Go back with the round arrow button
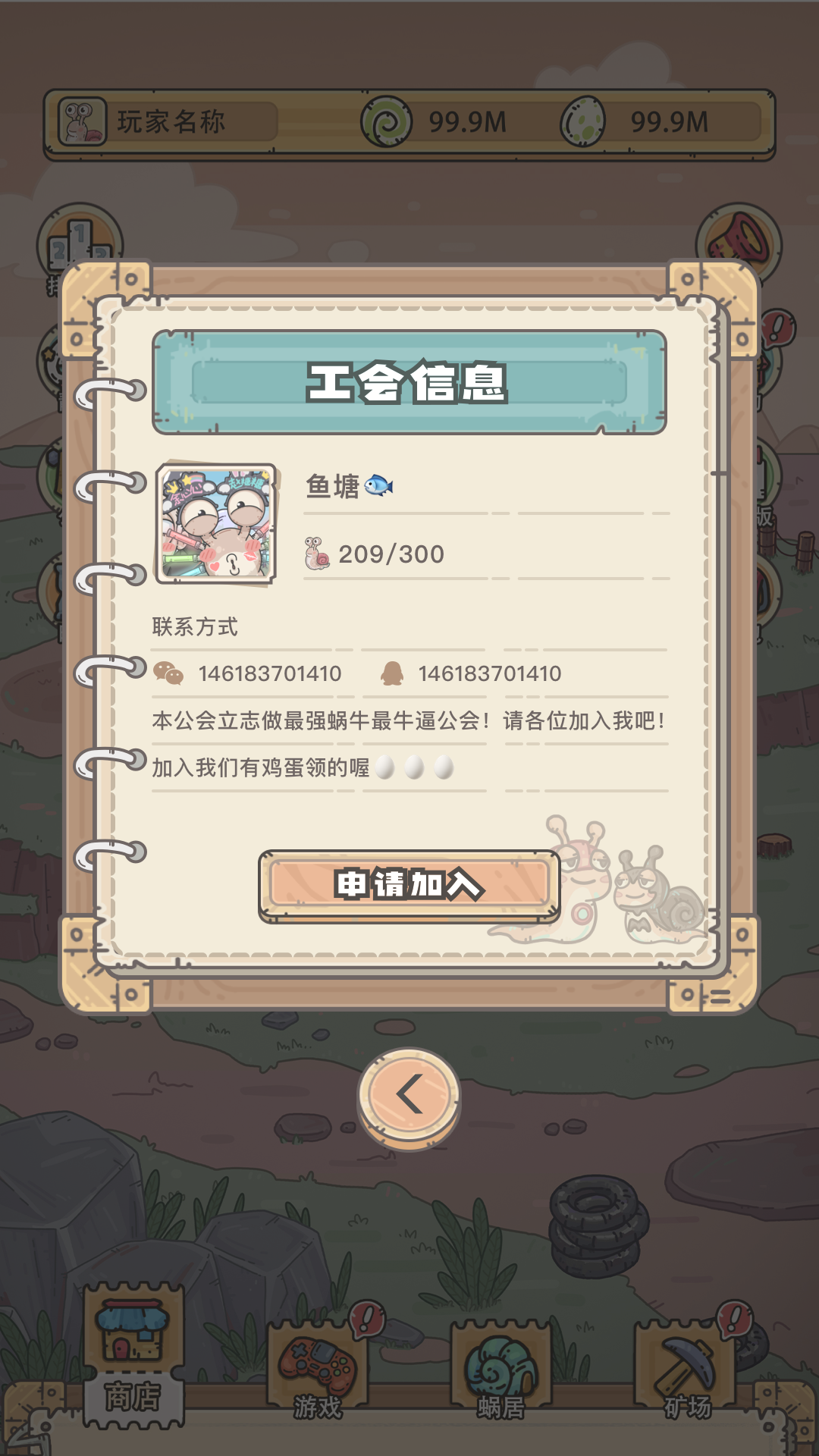This screenshot has height=1456, width=819. tap(409, 1098)
